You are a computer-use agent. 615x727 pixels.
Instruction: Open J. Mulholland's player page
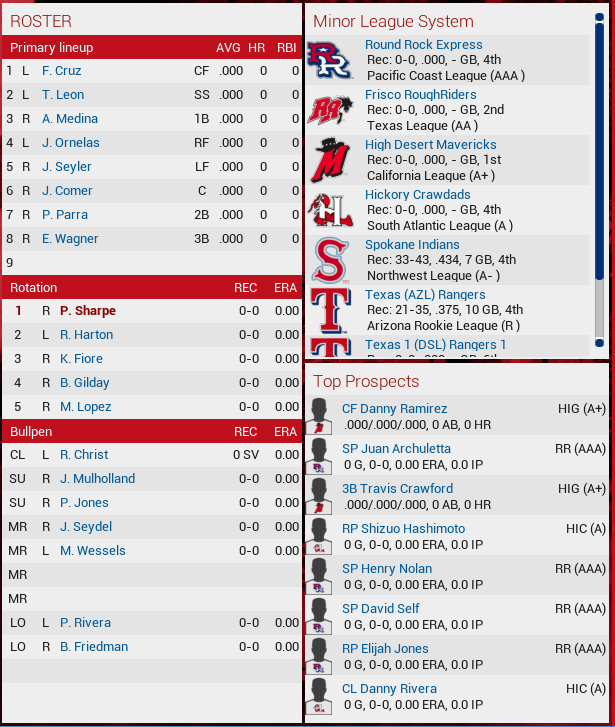tap(97, 479)
